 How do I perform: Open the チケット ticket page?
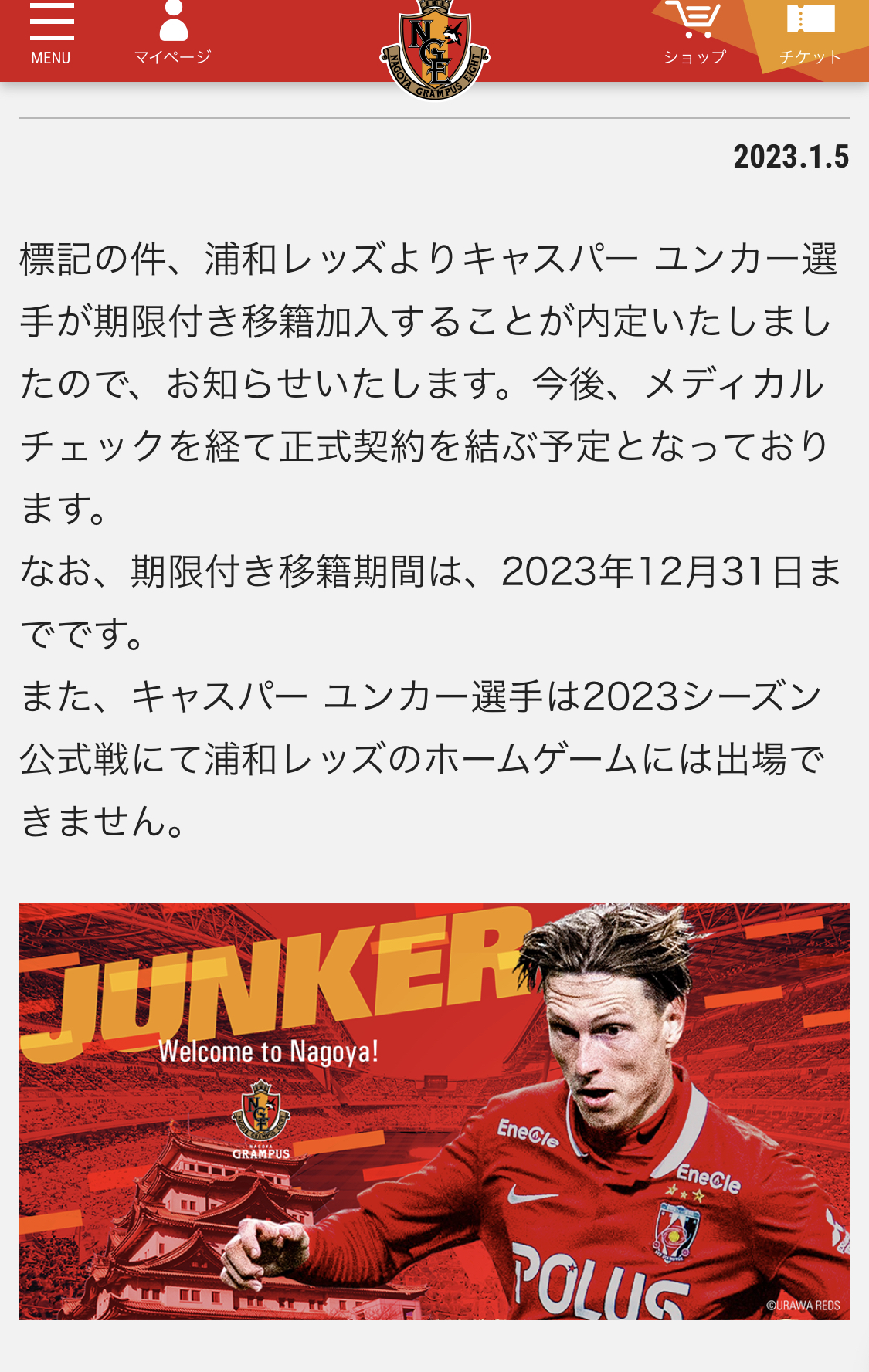(x=810, y=34)
